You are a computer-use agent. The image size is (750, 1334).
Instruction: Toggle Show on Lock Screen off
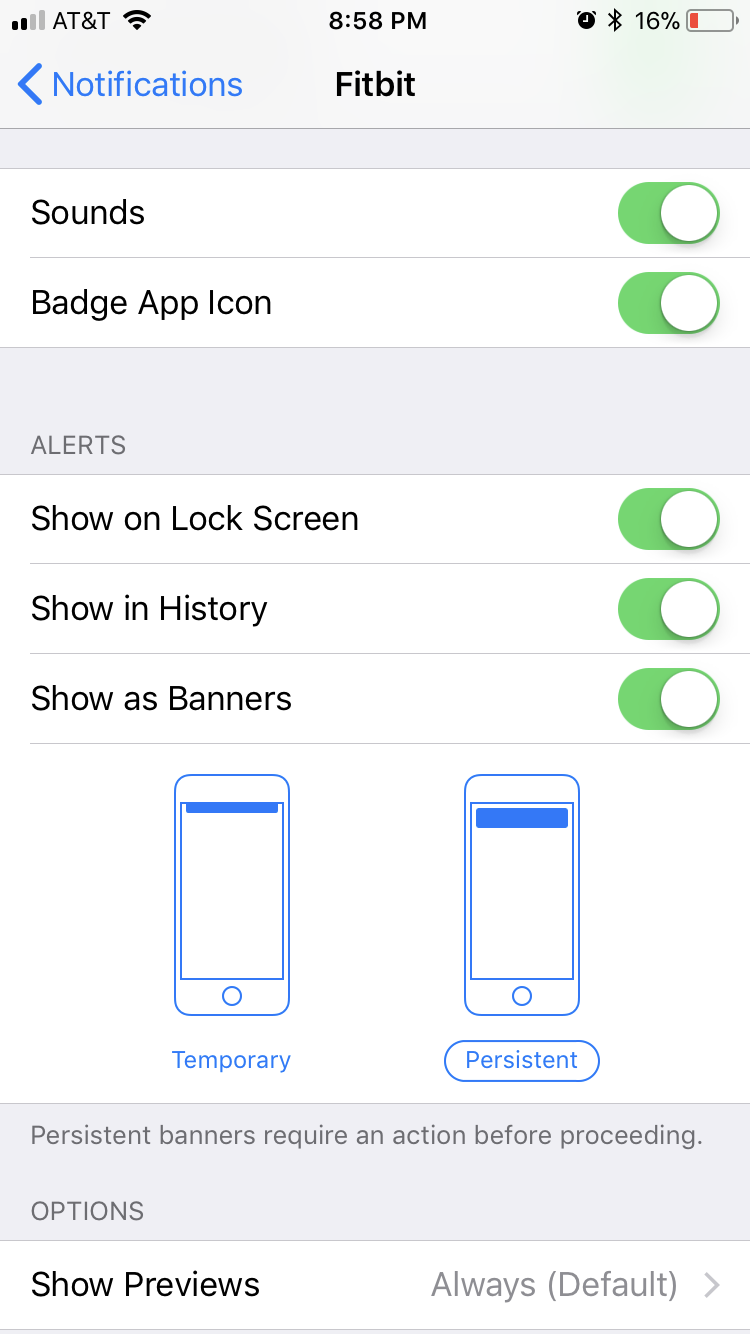668,519
